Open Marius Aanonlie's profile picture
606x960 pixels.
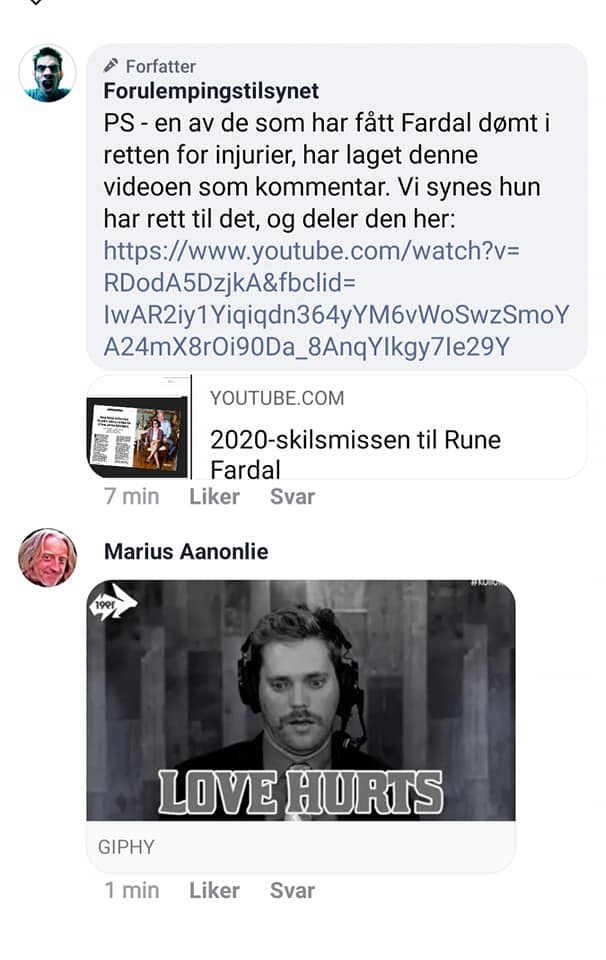point(47,557)
